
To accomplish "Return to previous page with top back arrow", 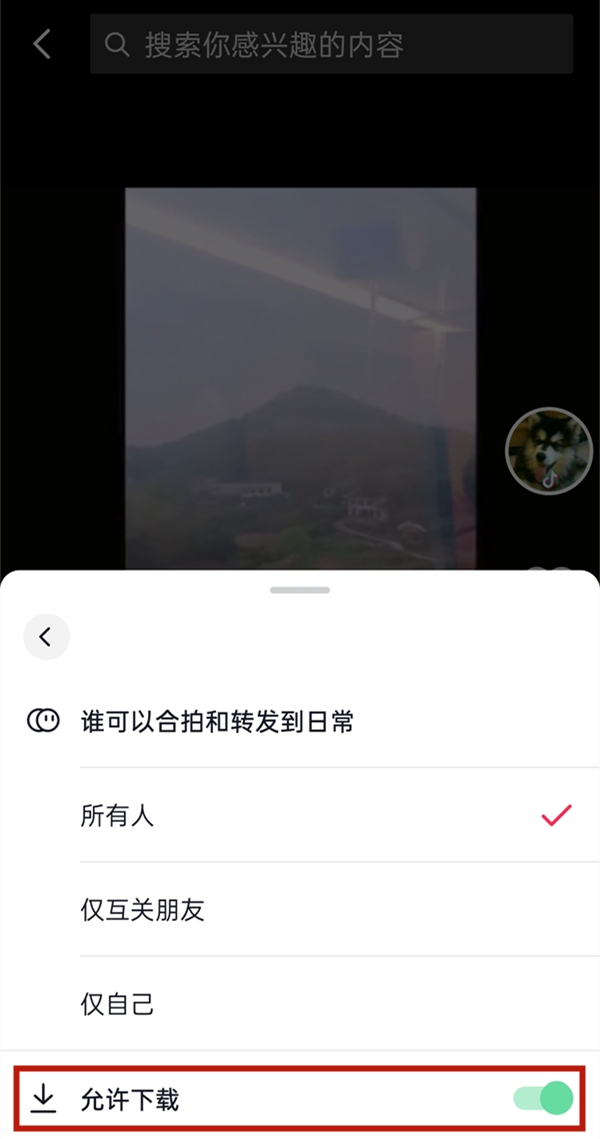I will point(42,44).
